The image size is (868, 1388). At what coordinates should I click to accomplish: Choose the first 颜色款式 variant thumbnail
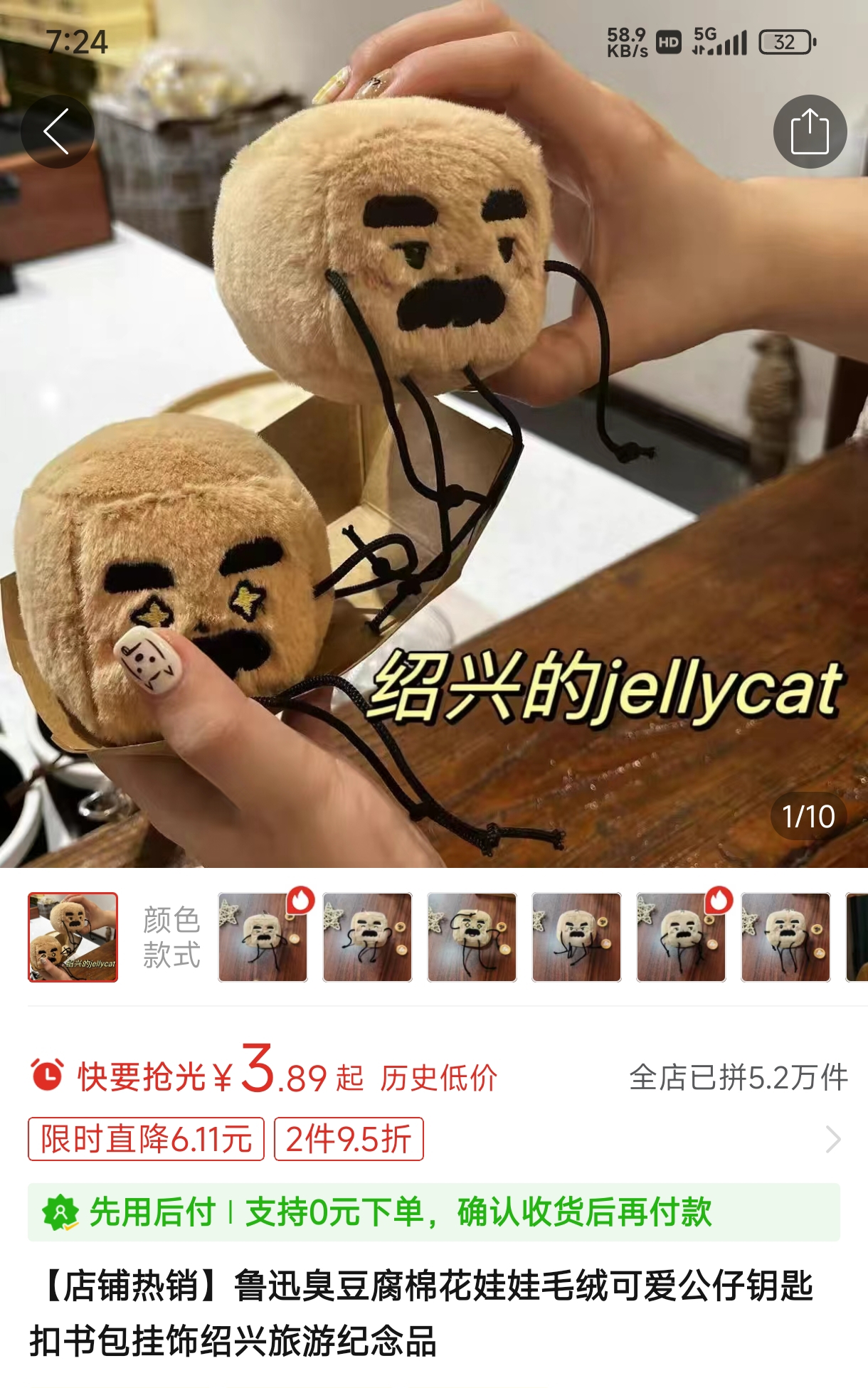point(263,937)
